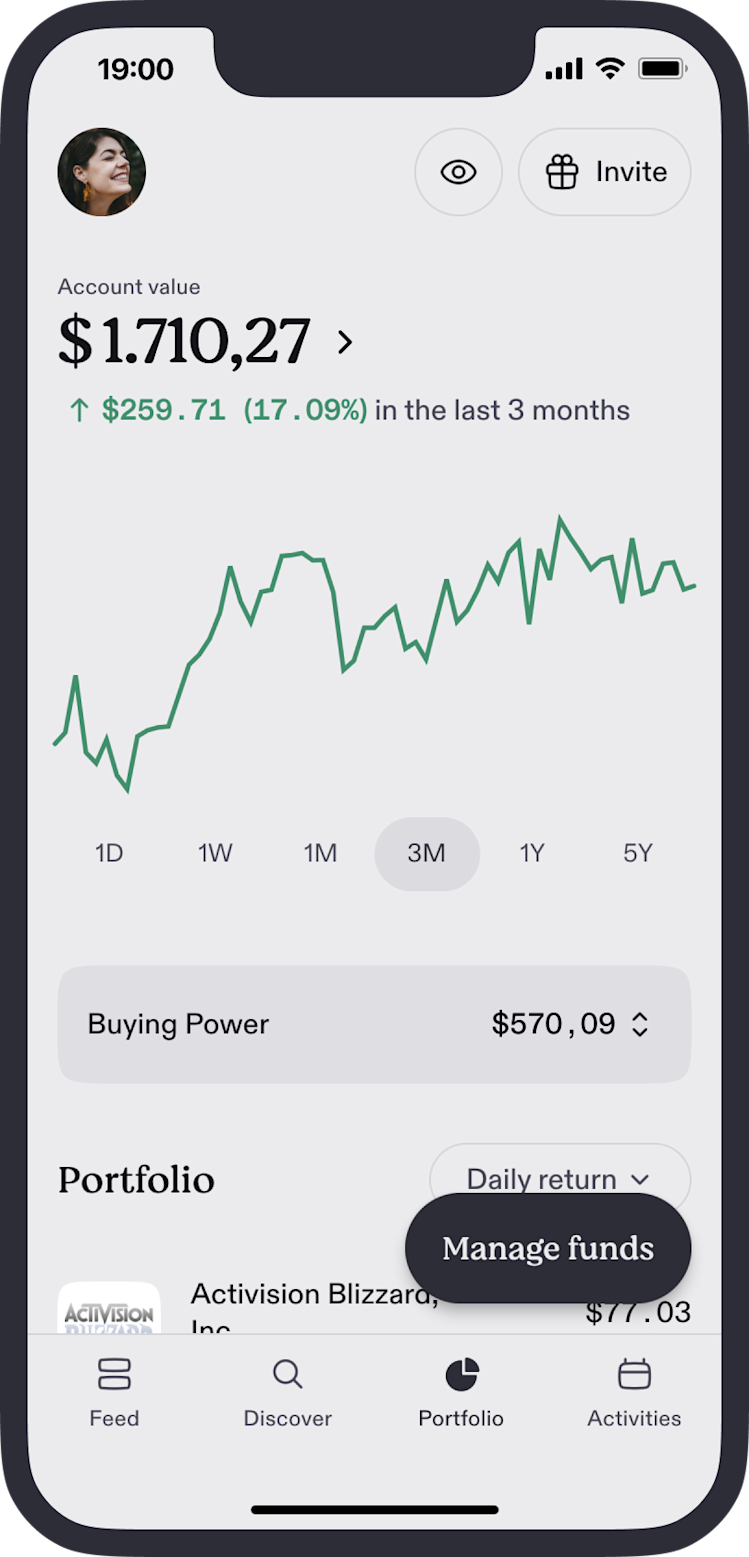Switch chart to 1Y range
This screenshot has height=1557, width=749.
coord(532,853)
